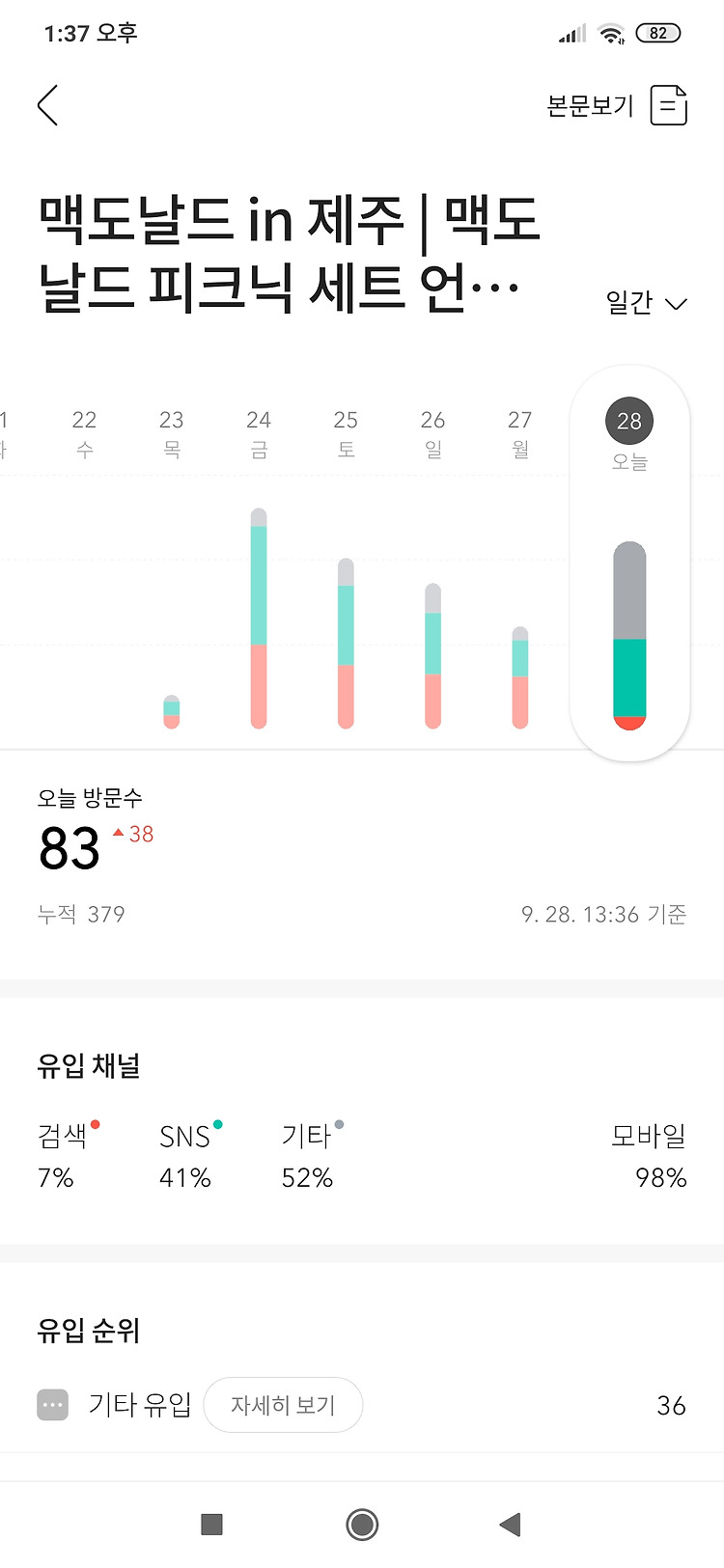
Task: Select the 23 목 date in chart
Action: tap(172, 433)
